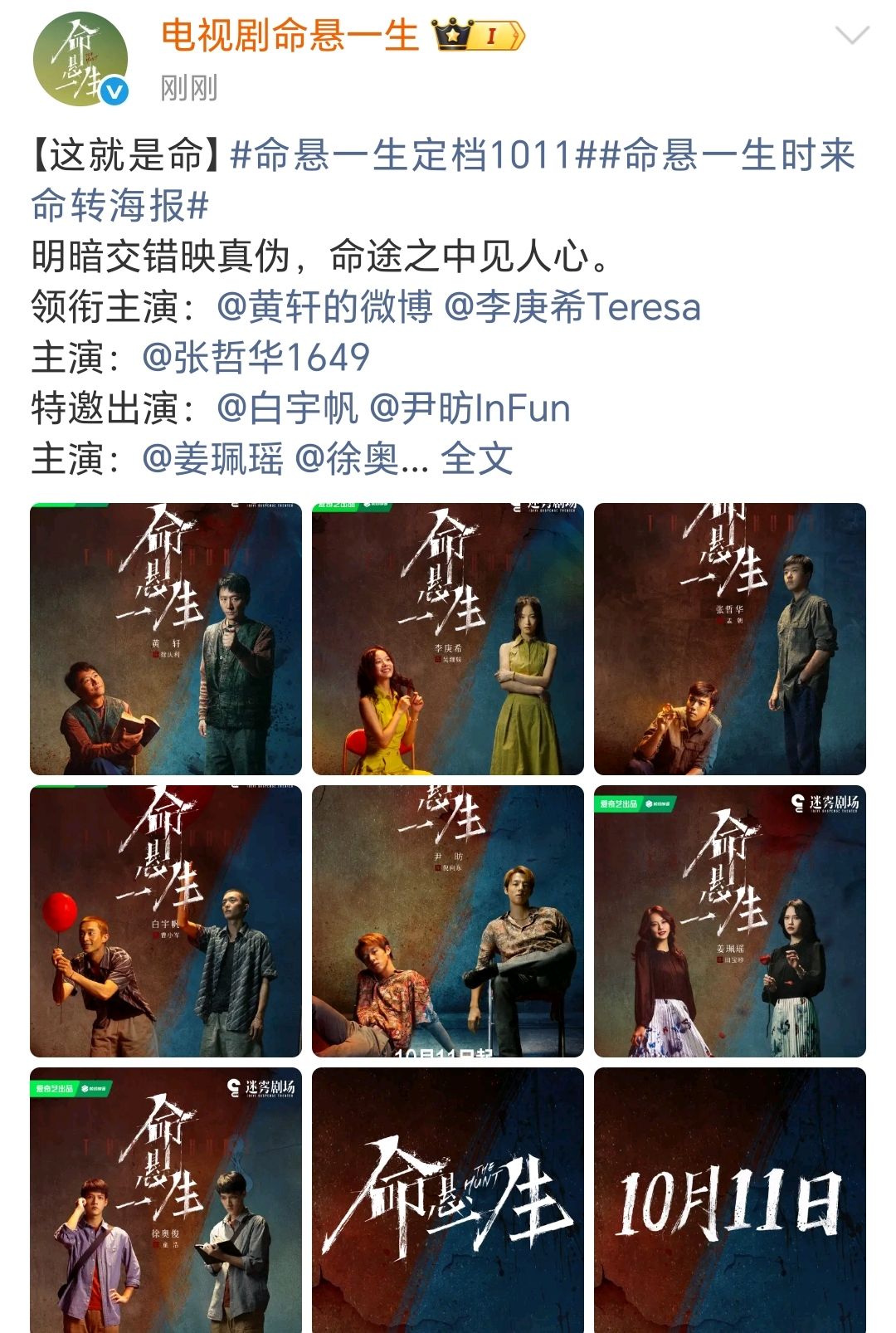The image size is (896, 1333).
Task: Visit @姜珮瑶 profile
Action: pos(212,459)
